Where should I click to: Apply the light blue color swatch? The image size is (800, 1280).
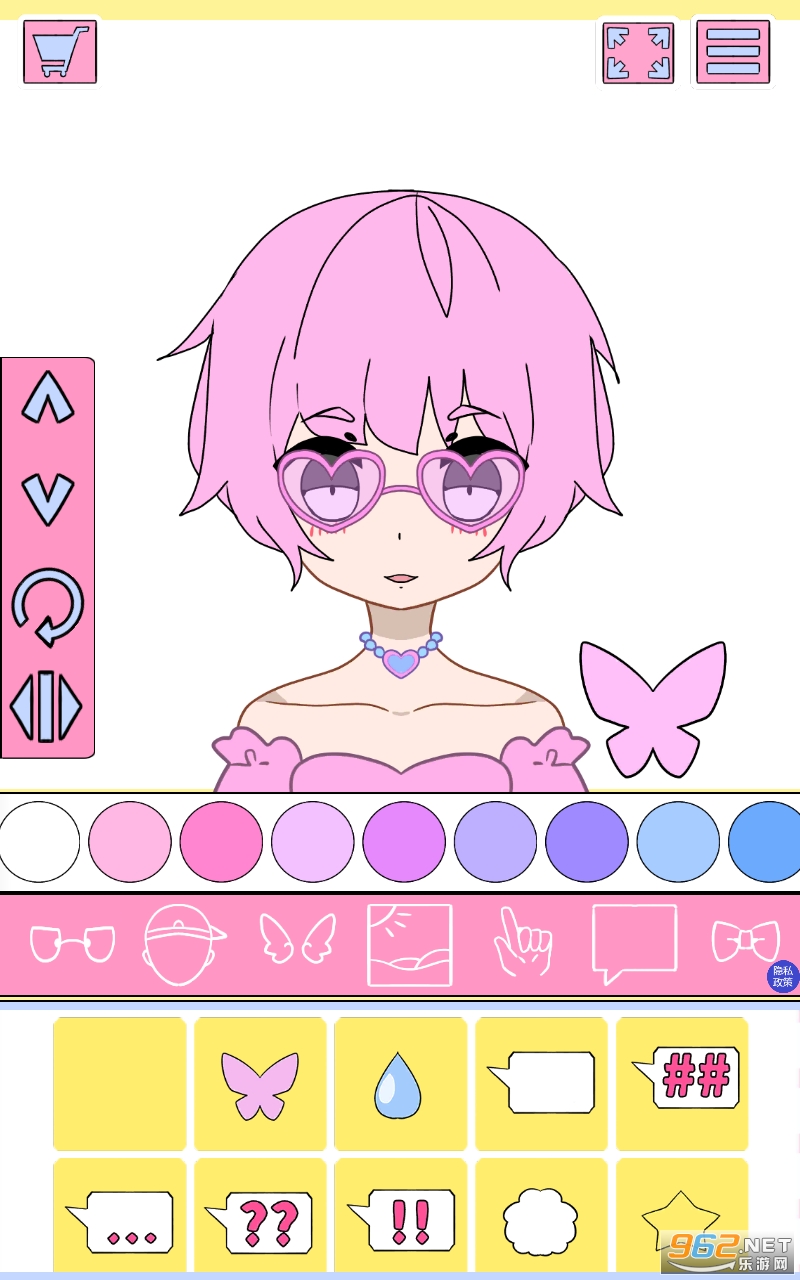[678, 842]
